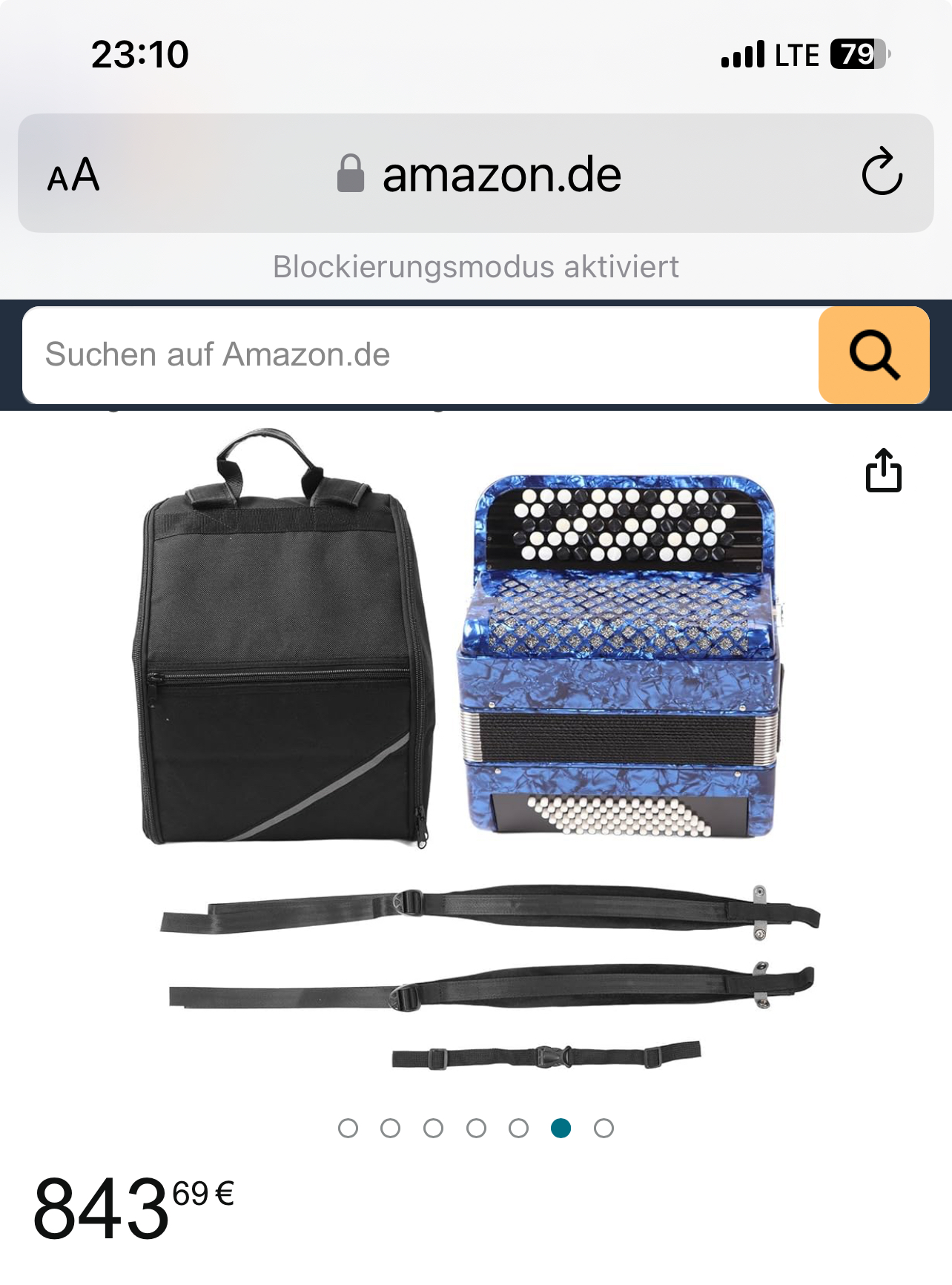Jump to the first image dot
This screenshot has height=1285, width=952.
click(x=348, y=1129)
